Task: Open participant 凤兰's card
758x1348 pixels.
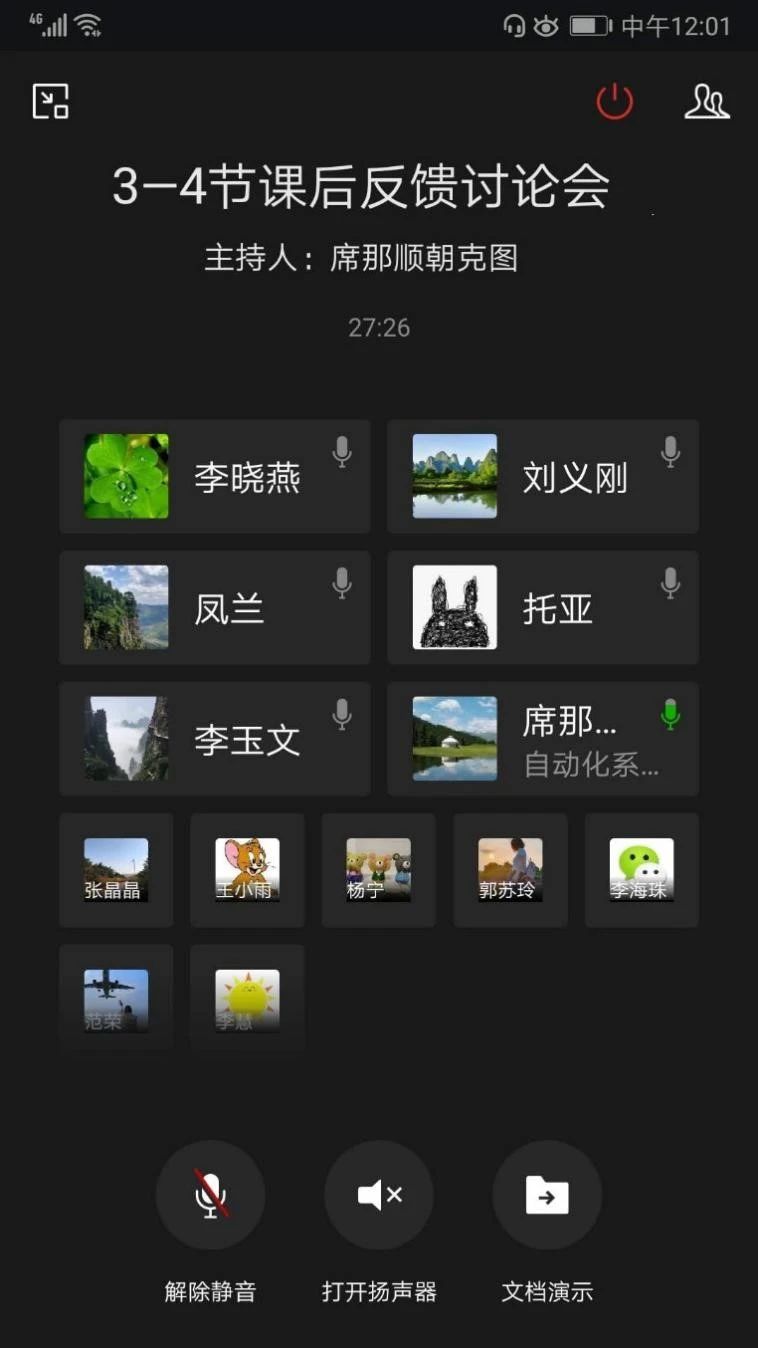Action: pyautogui.click(x=215, y=608)
